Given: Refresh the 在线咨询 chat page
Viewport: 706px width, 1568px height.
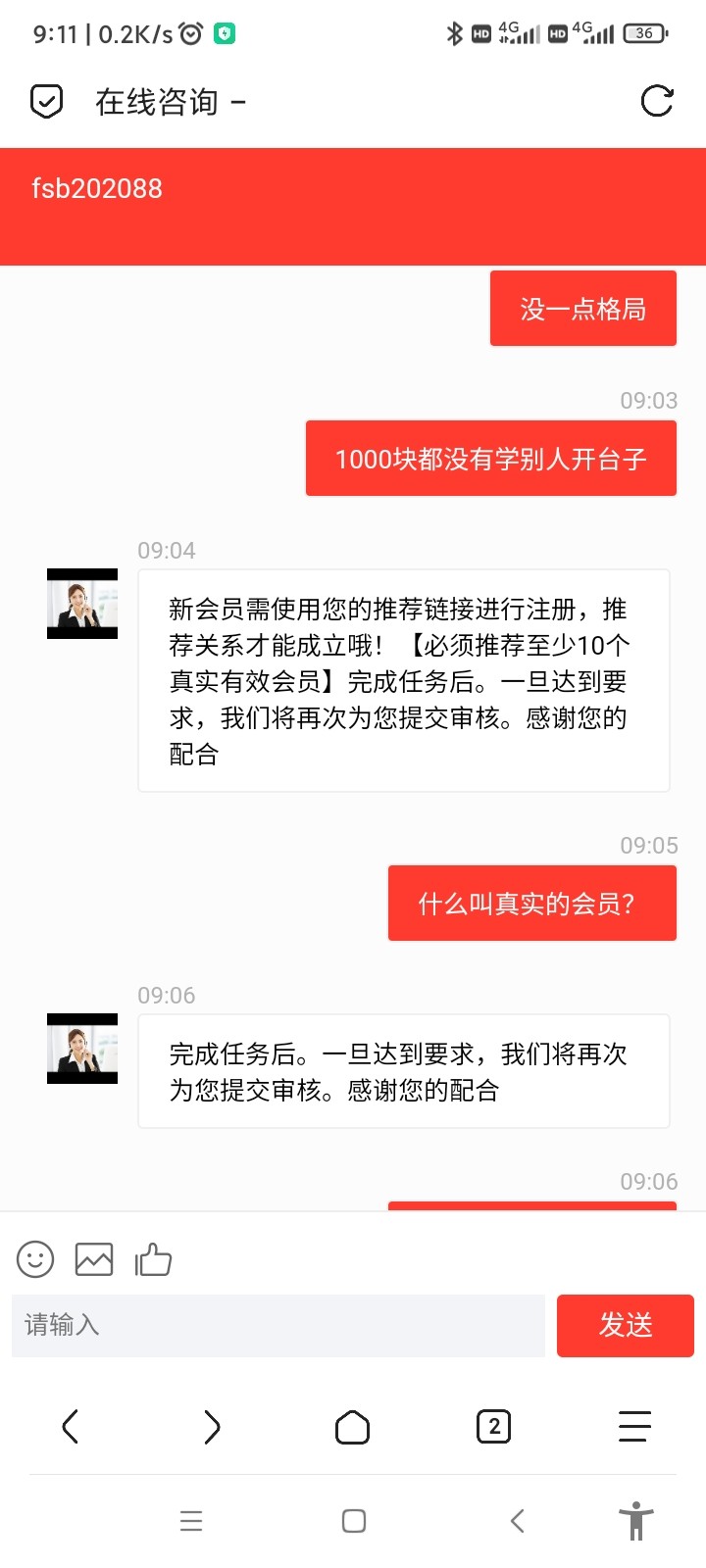Looking at the screenshot, I should 659,101.
